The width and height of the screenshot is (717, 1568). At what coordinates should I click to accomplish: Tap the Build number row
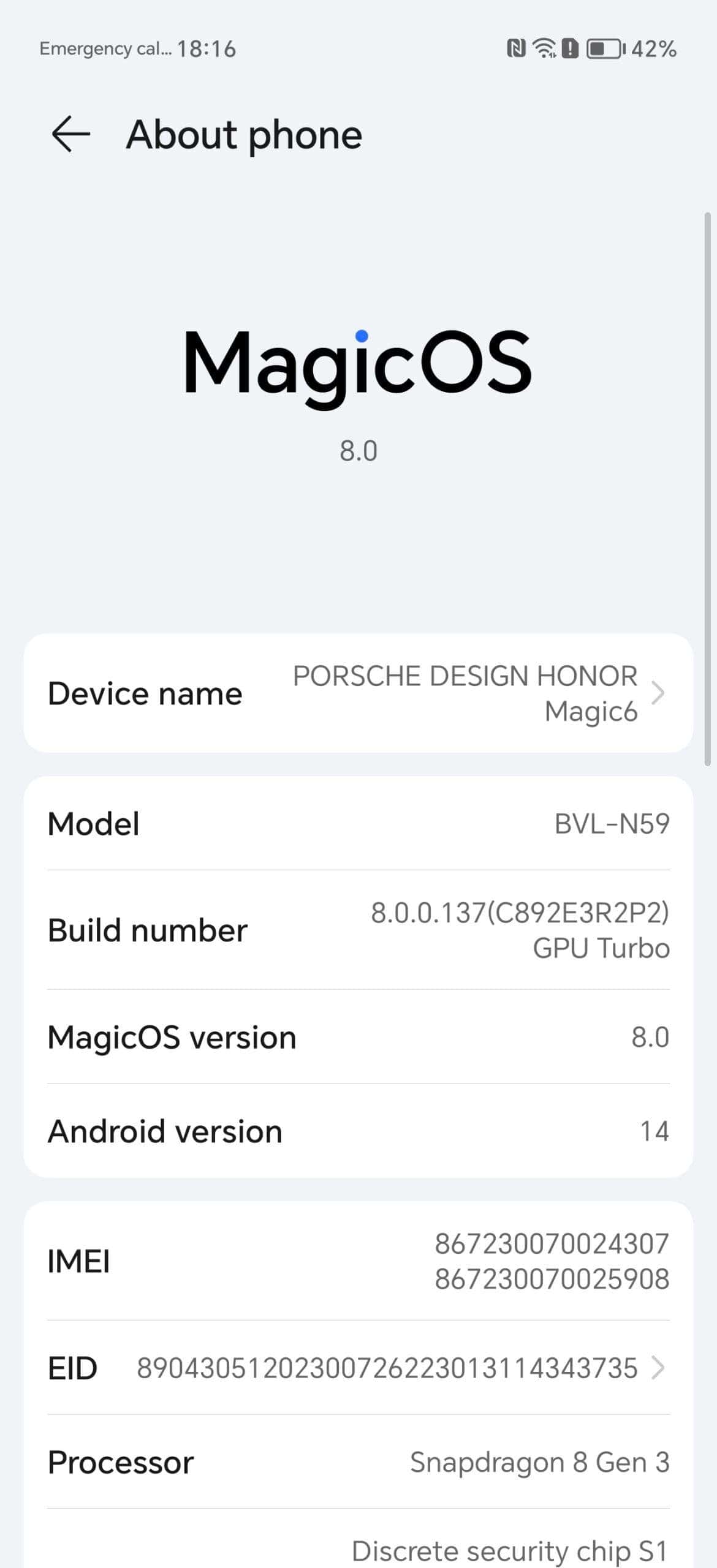coord(358,930)
